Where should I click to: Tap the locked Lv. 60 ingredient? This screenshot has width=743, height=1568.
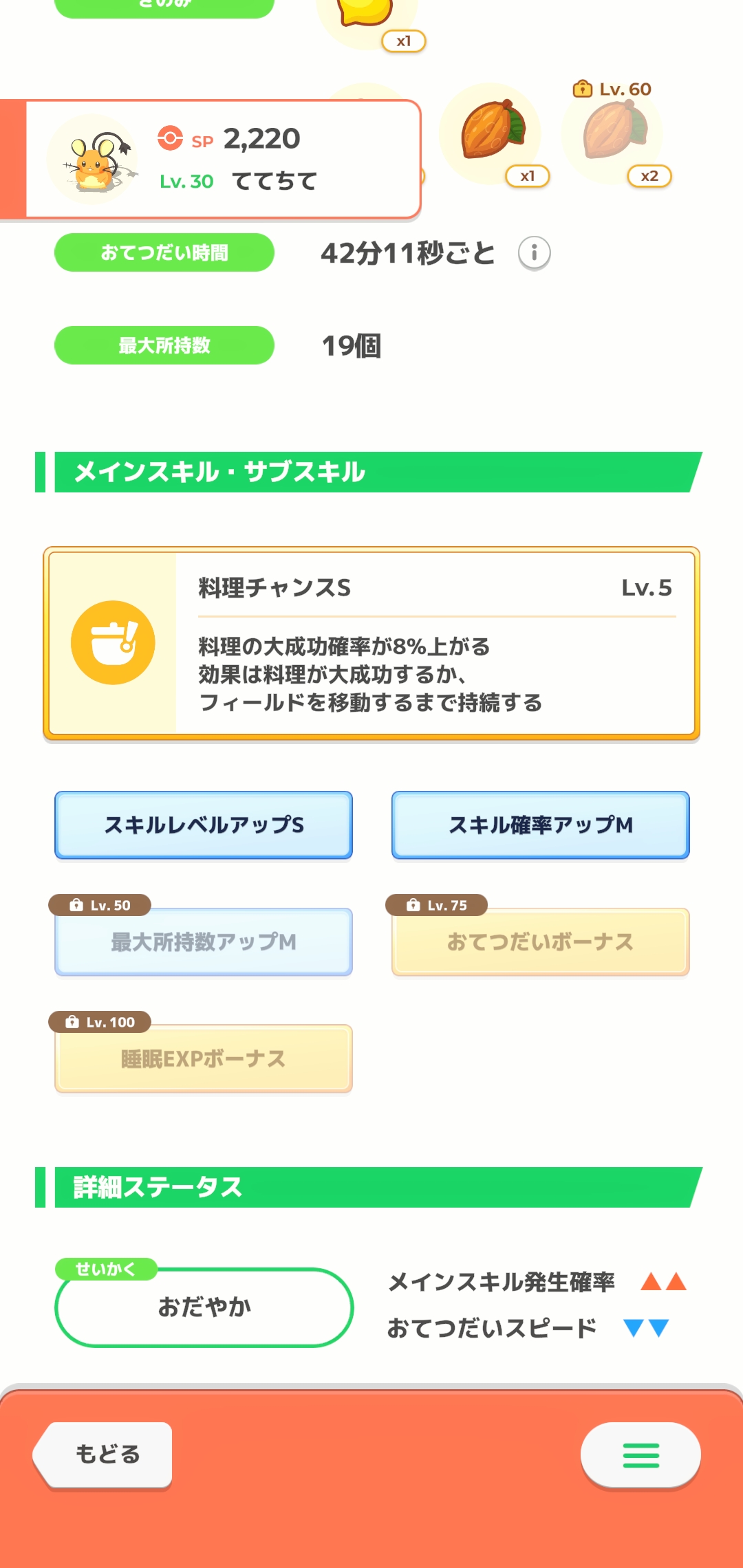[x=614, y=132]
